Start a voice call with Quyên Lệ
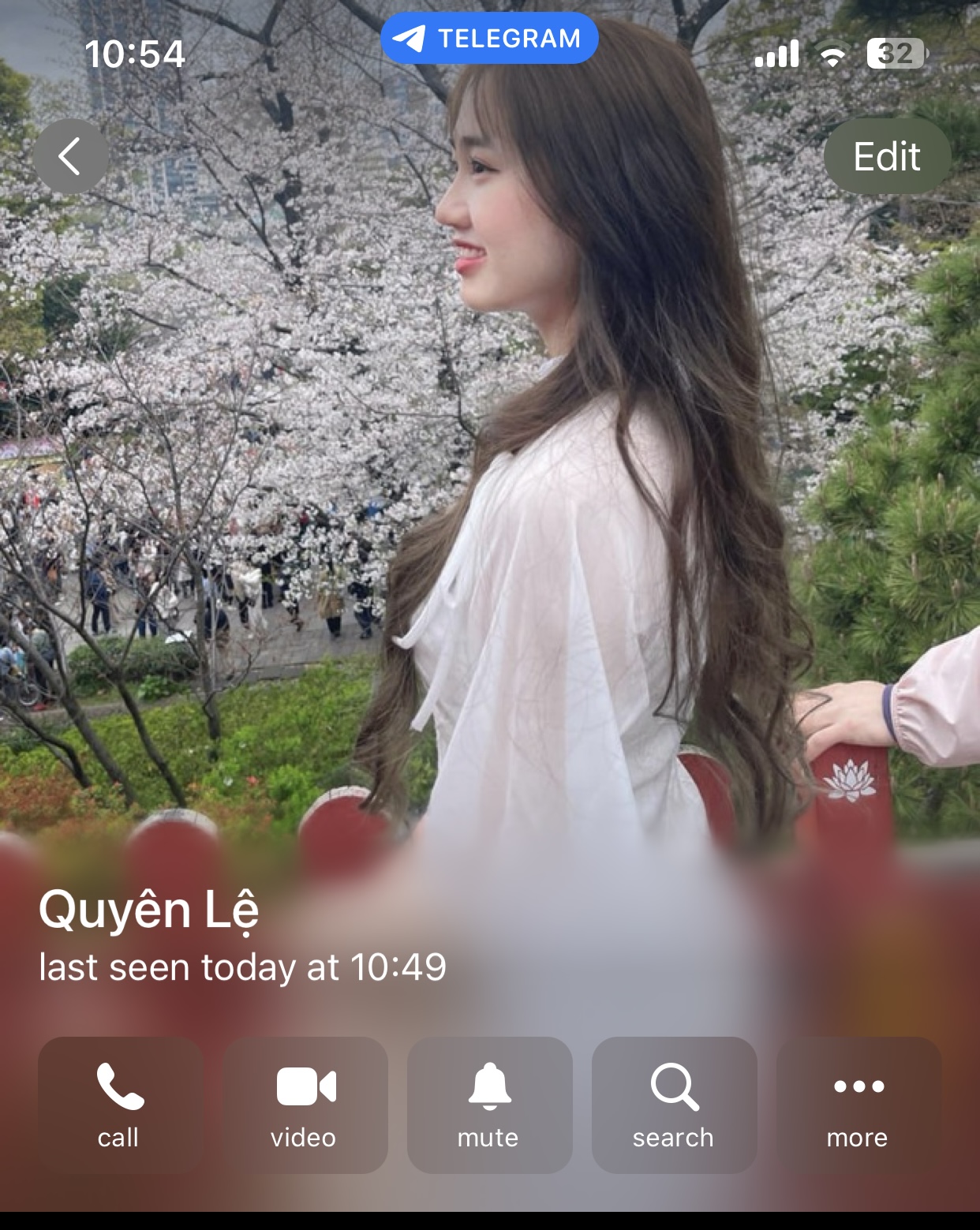This screenshot has width=980, height=1230. (120, 1104)
